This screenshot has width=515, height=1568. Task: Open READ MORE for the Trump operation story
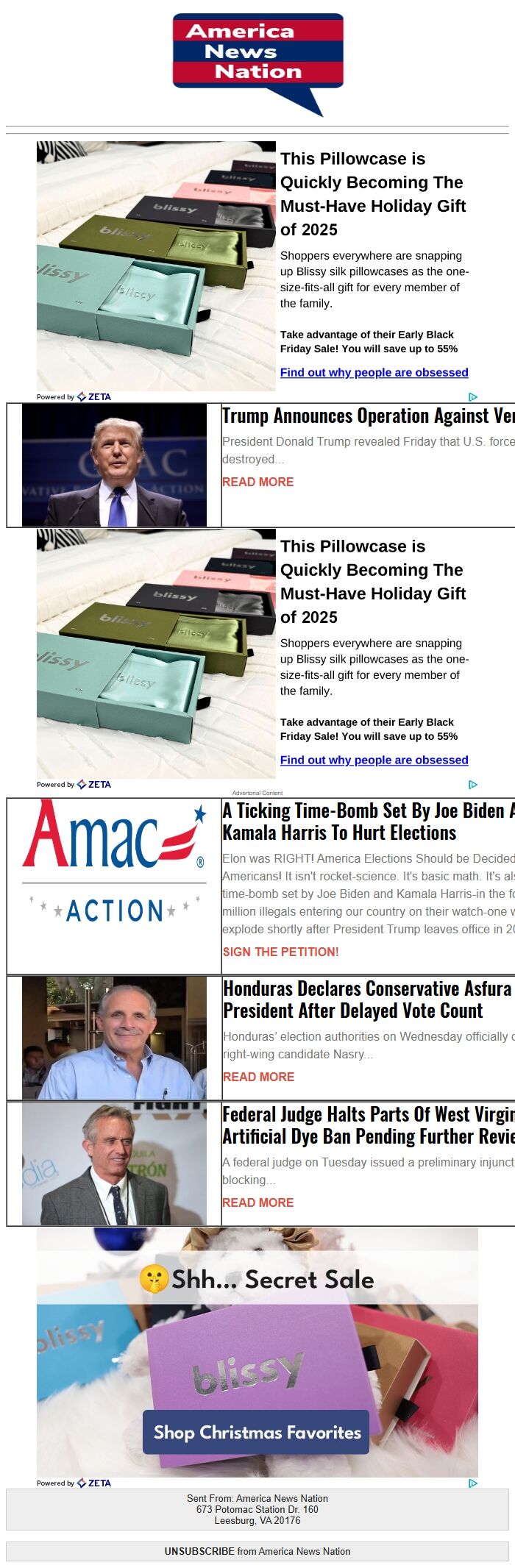(257, 482)
